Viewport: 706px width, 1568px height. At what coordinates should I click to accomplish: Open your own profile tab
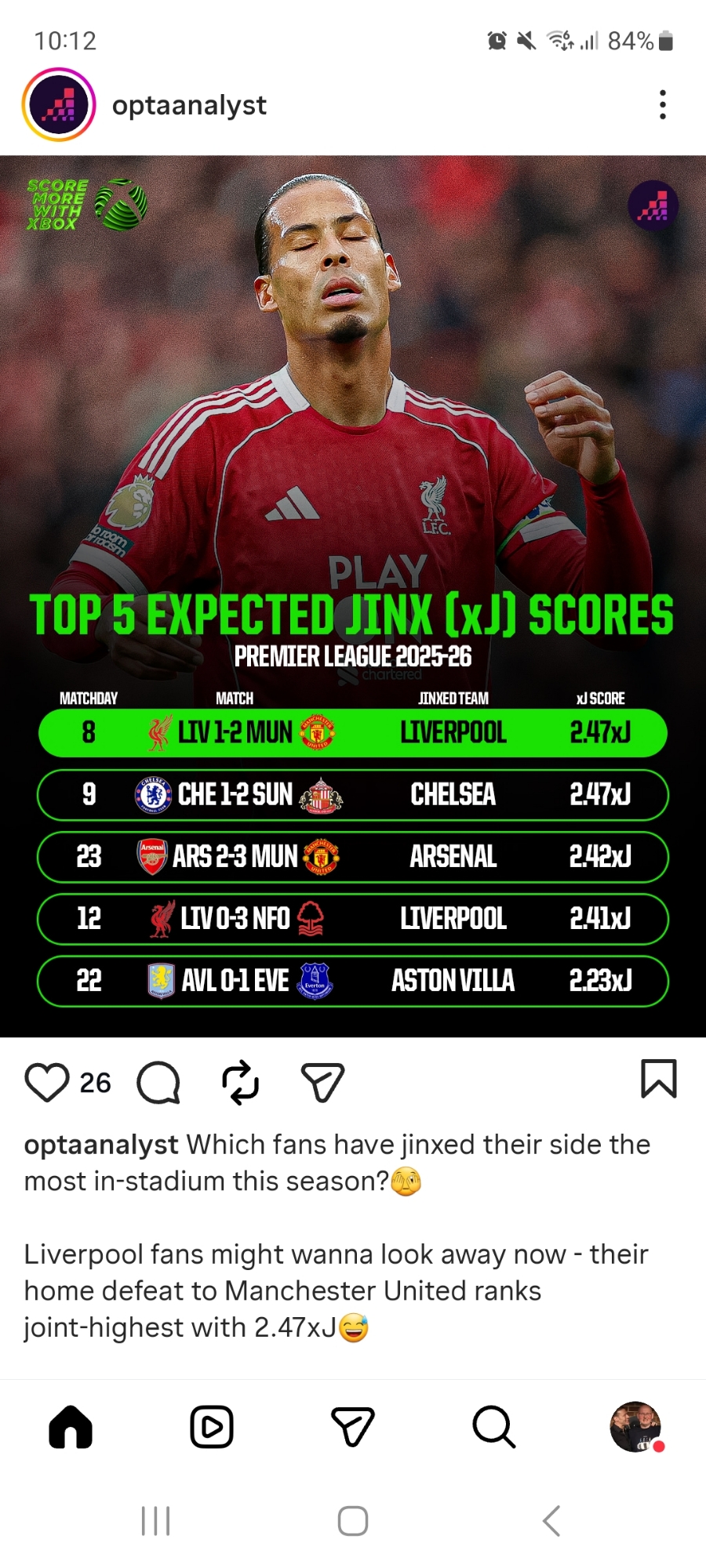click(x=635, y=1427)
